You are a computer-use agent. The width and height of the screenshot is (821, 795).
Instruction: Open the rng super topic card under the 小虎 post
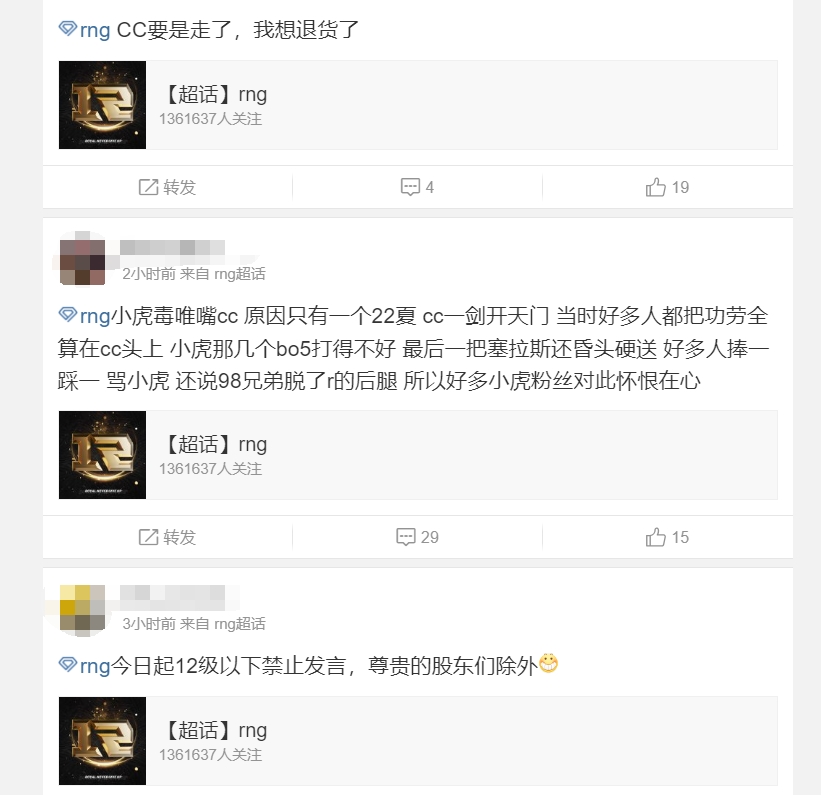417,455
